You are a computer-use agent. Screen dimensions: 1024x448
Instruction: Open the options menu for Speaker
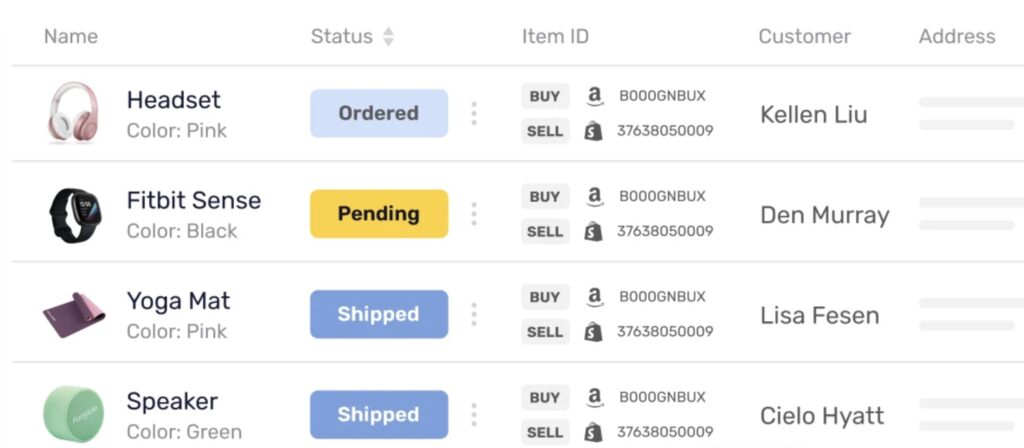coord(474,415)
